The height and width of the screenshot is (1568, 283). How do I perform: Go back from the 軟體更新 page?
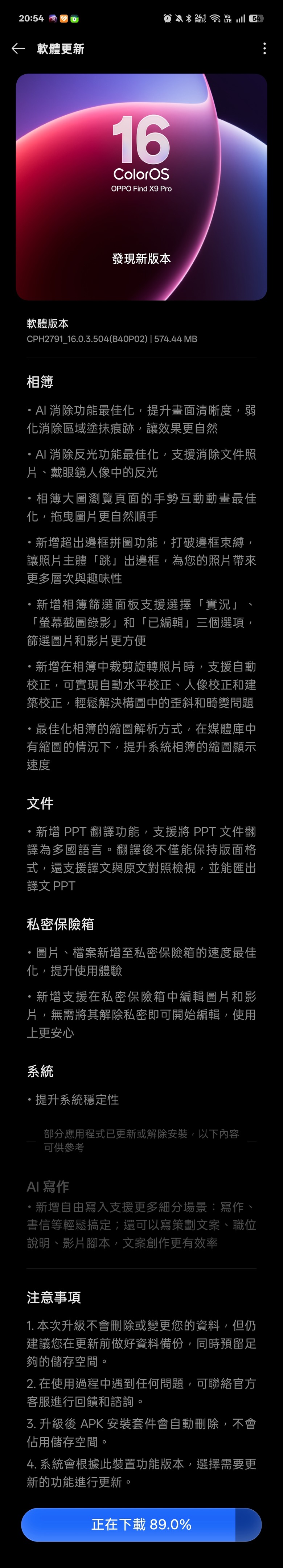[18, 49]
